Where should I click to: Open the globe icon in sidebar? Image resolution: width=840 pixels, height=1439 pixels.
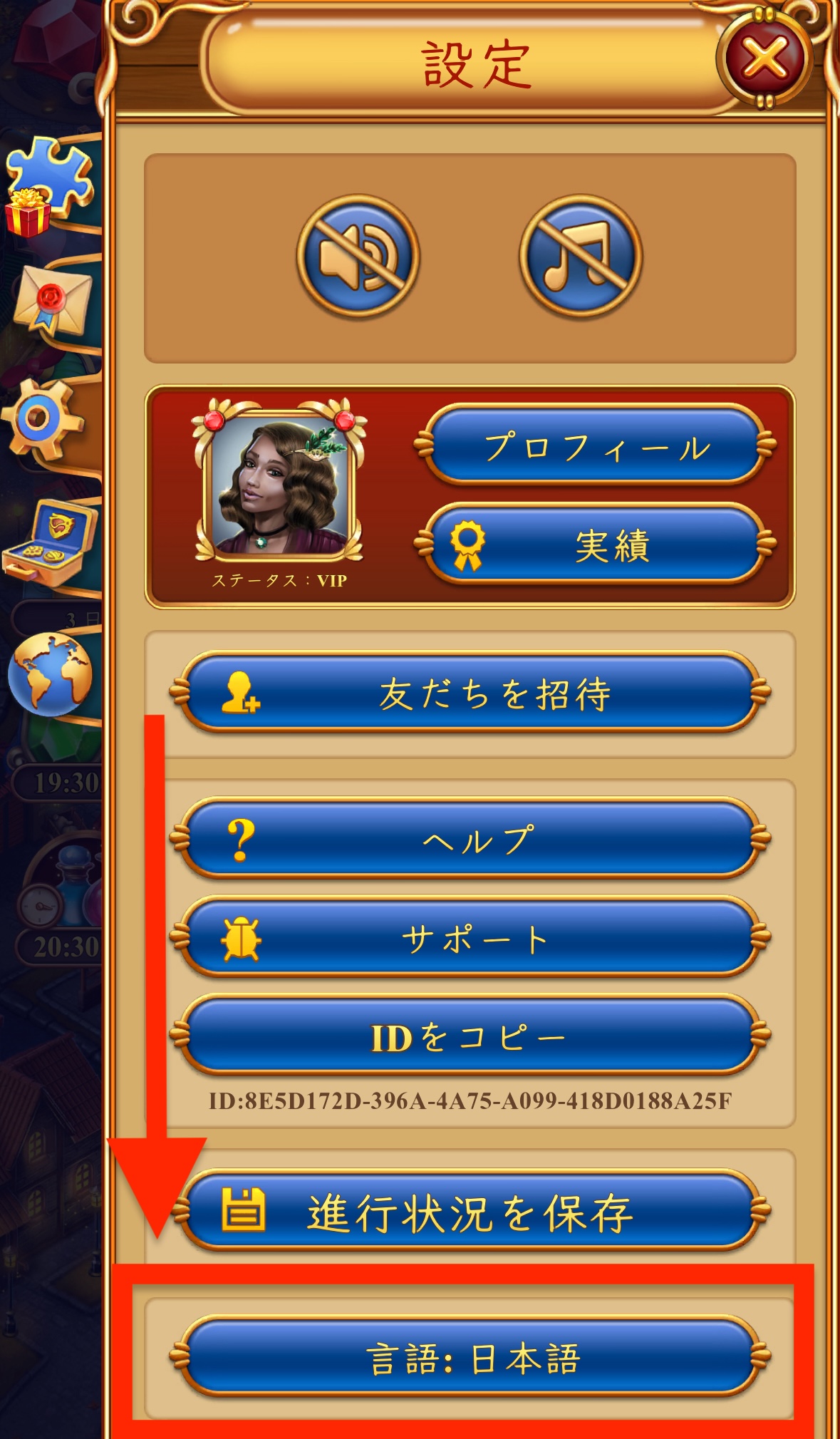[50, 674]
